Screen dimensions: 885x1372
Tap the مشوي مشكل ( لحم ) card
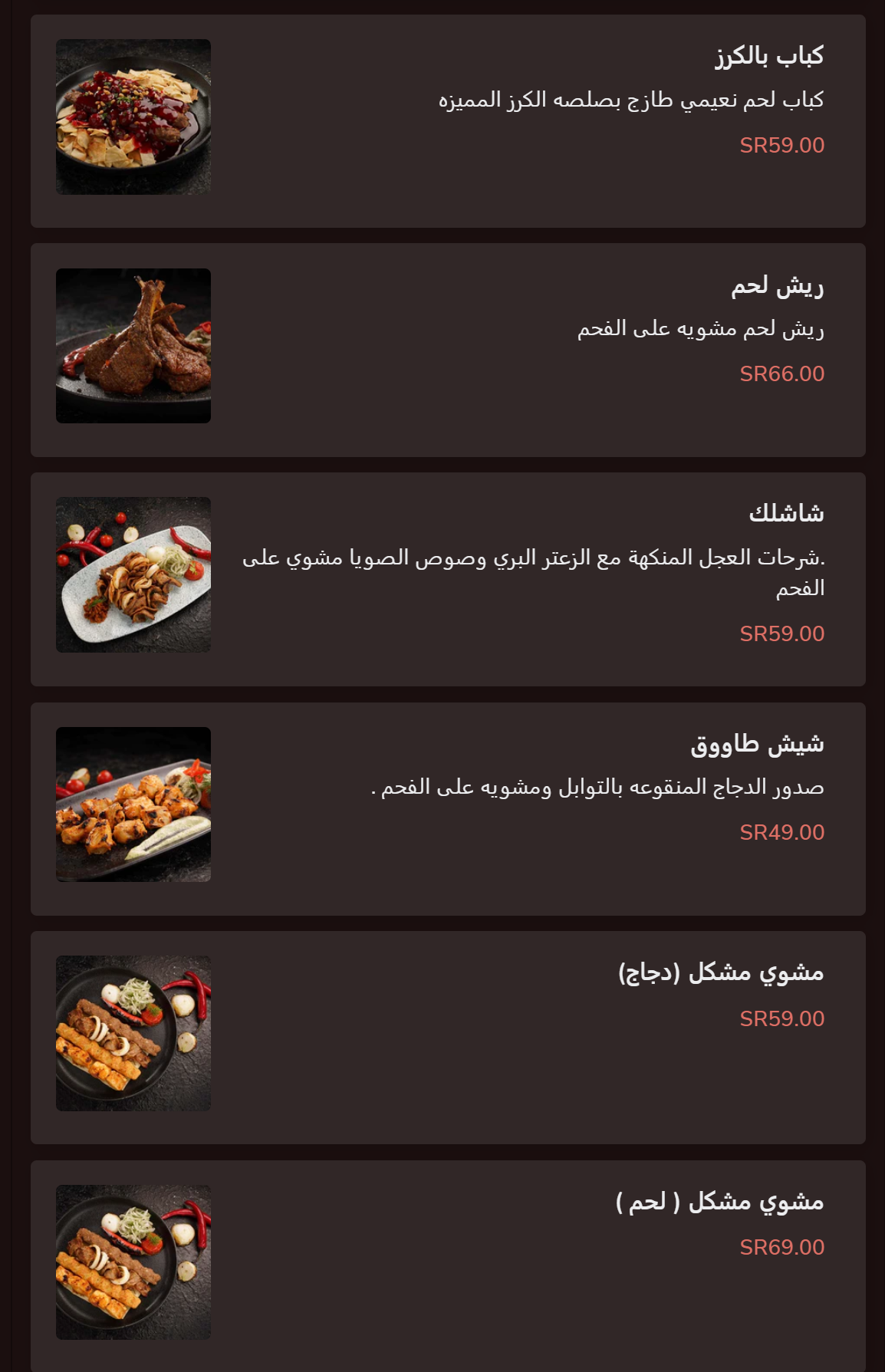point(448,1266)
